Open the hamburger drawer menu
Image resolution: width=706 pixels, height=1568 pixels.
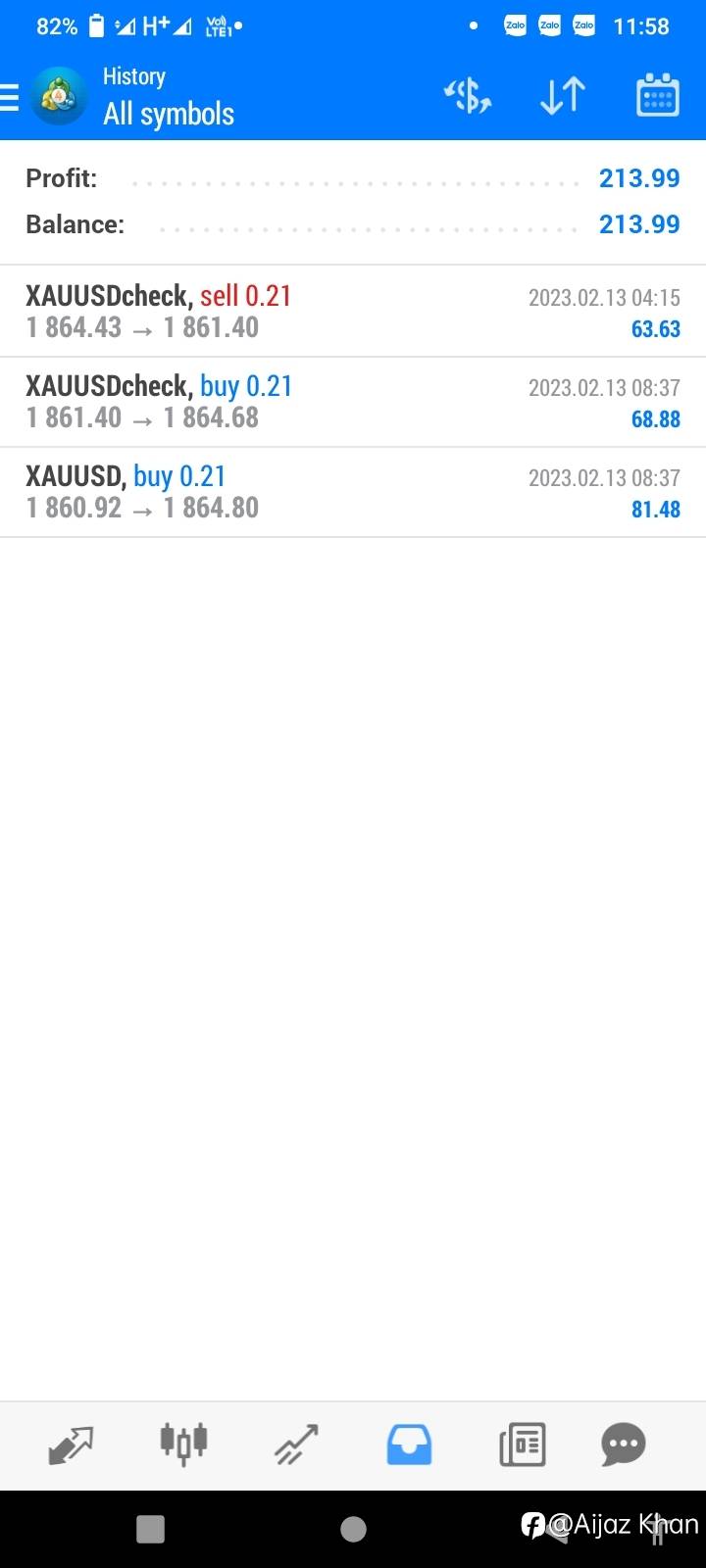pyautogui.click(x=9, y=97)
